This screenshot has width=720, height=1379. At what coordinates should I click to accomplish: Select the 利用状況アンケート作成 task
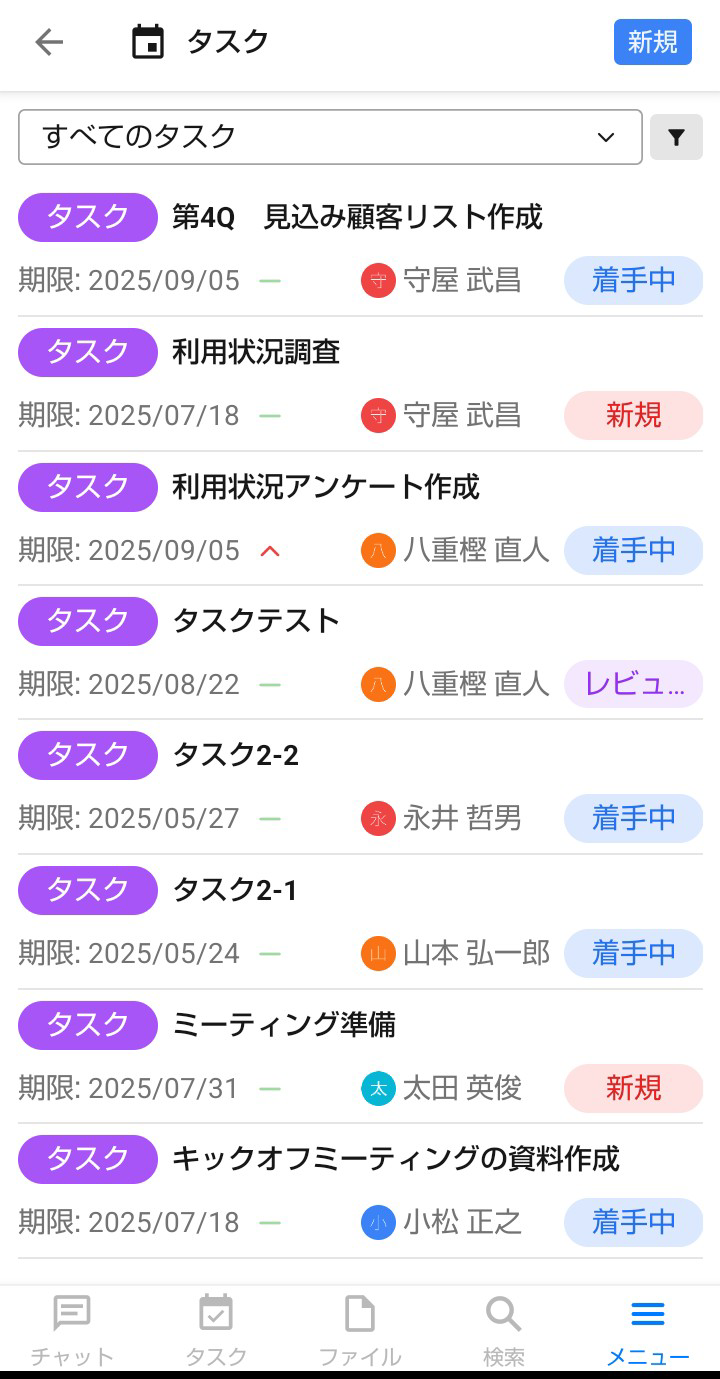click(326, 487)
